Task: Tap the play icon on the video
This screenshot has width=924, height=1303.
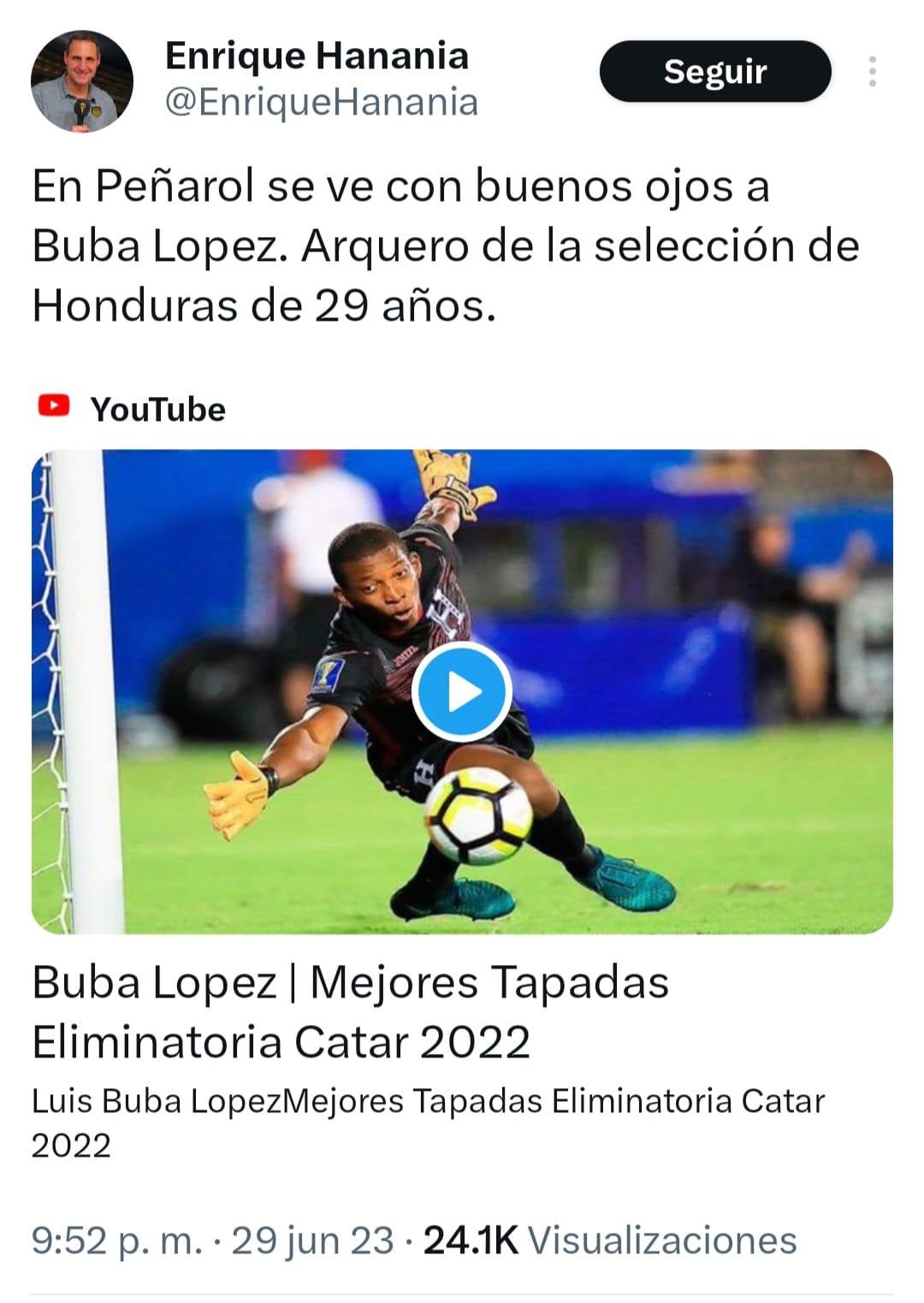Action: point(462,691)
